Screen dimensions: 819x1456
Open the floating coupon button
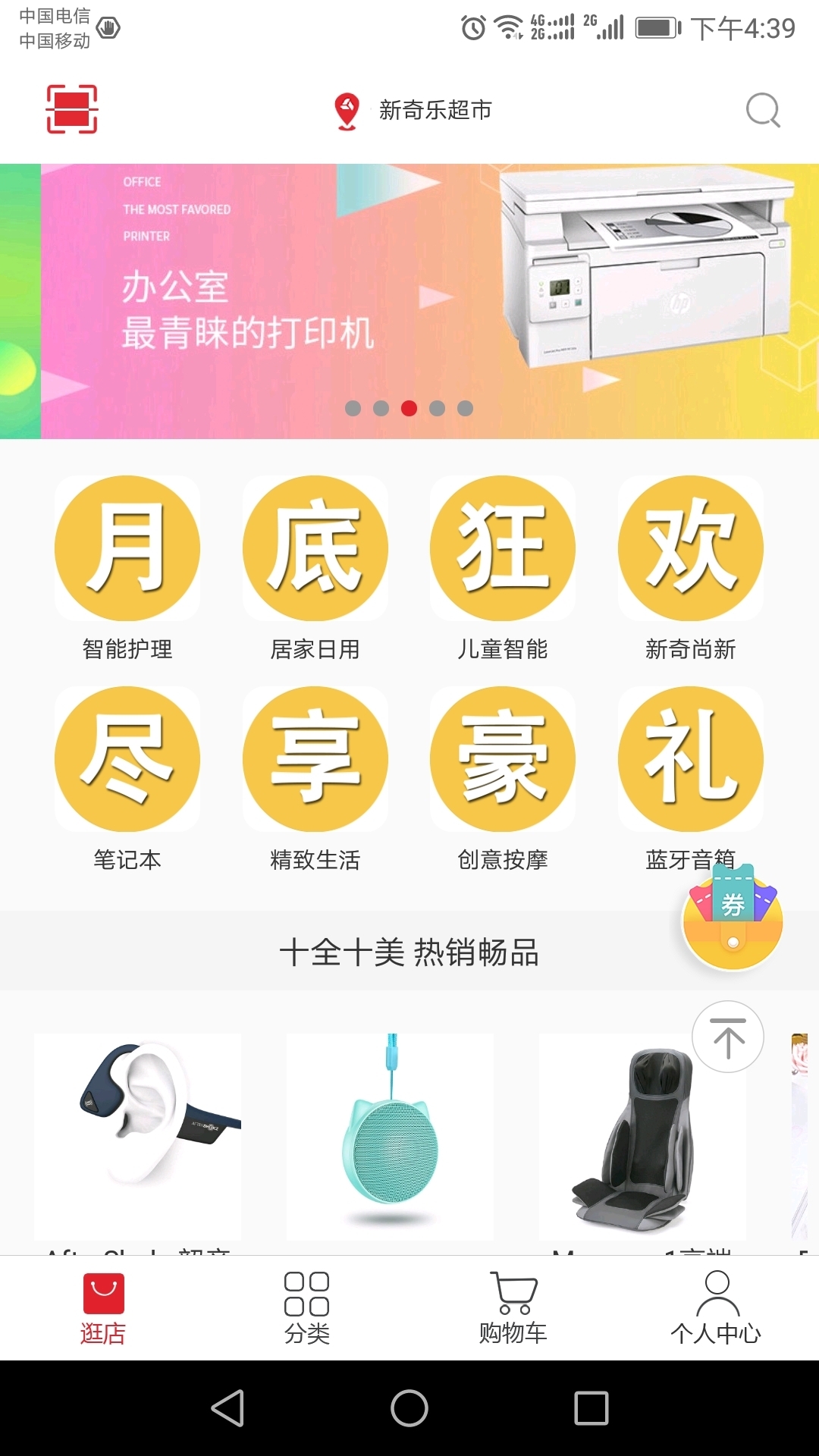click(x=733, y=918)
